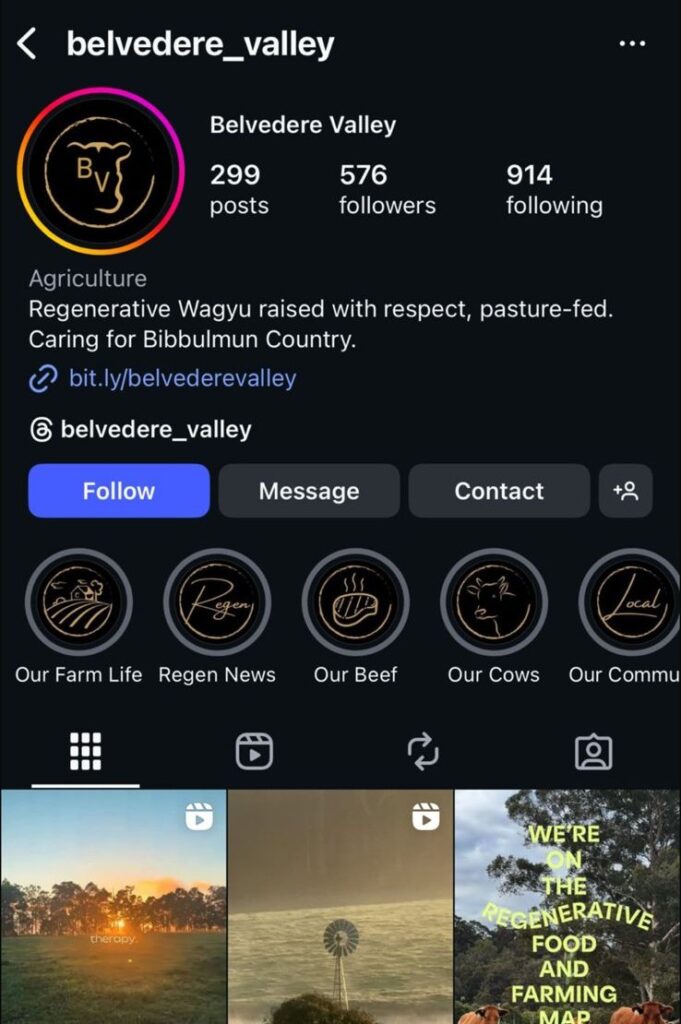Follow the Belvedere Valley account

[x=119, y=491]
